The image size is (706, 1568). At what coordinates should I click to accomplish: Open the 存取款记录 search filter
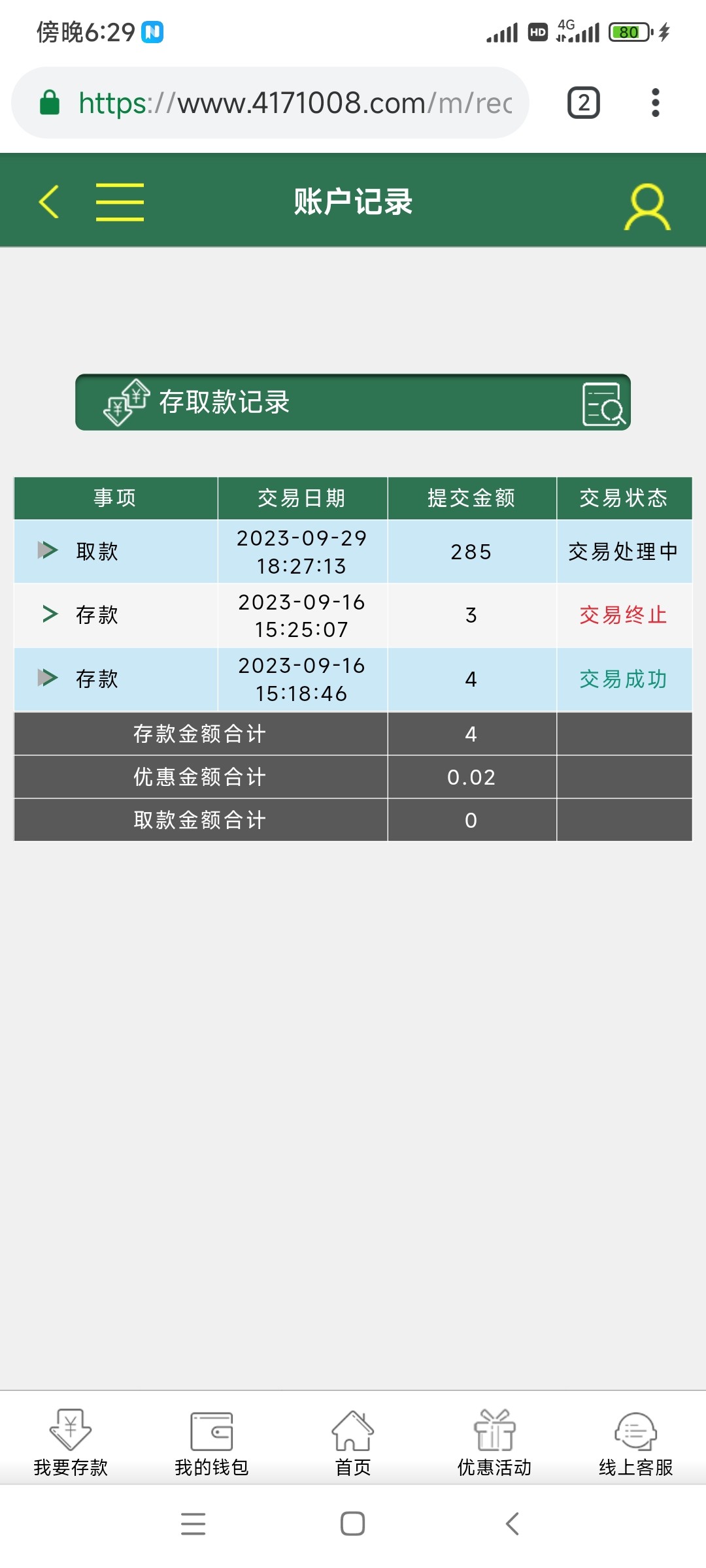pos(603,404)
